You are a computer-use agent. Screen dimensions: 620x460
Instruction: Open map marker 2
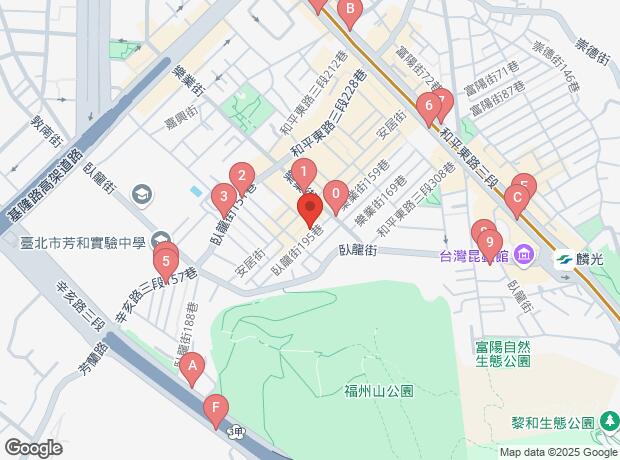tap(238, 175)
